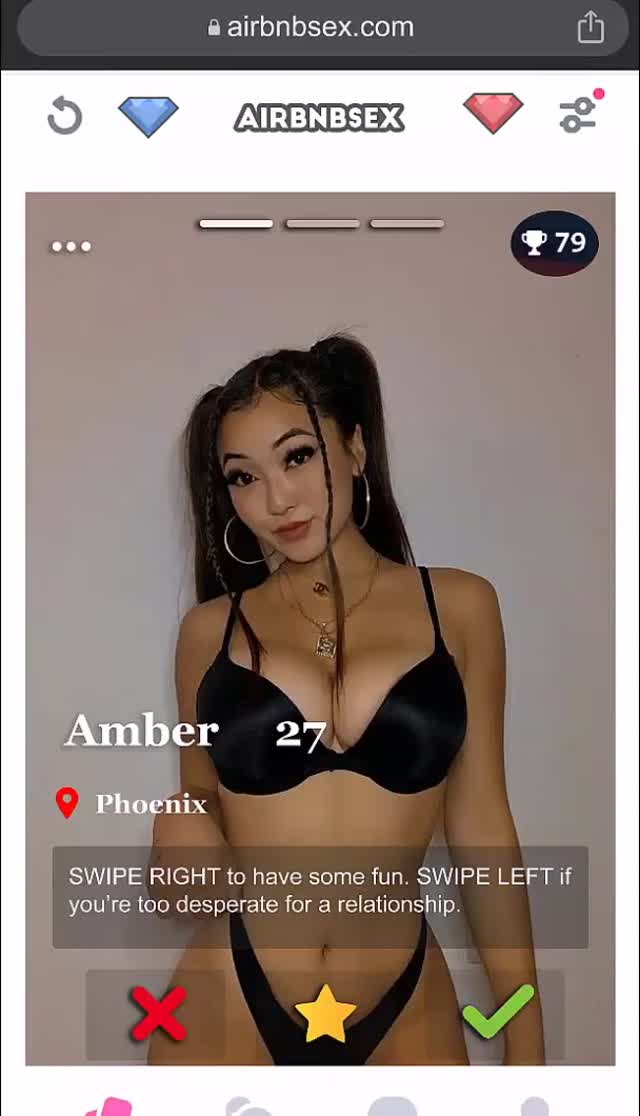Tap the undo rewind arrow icon
The width and height of the screenshot is (640, 1116).
tap(65, 117)
